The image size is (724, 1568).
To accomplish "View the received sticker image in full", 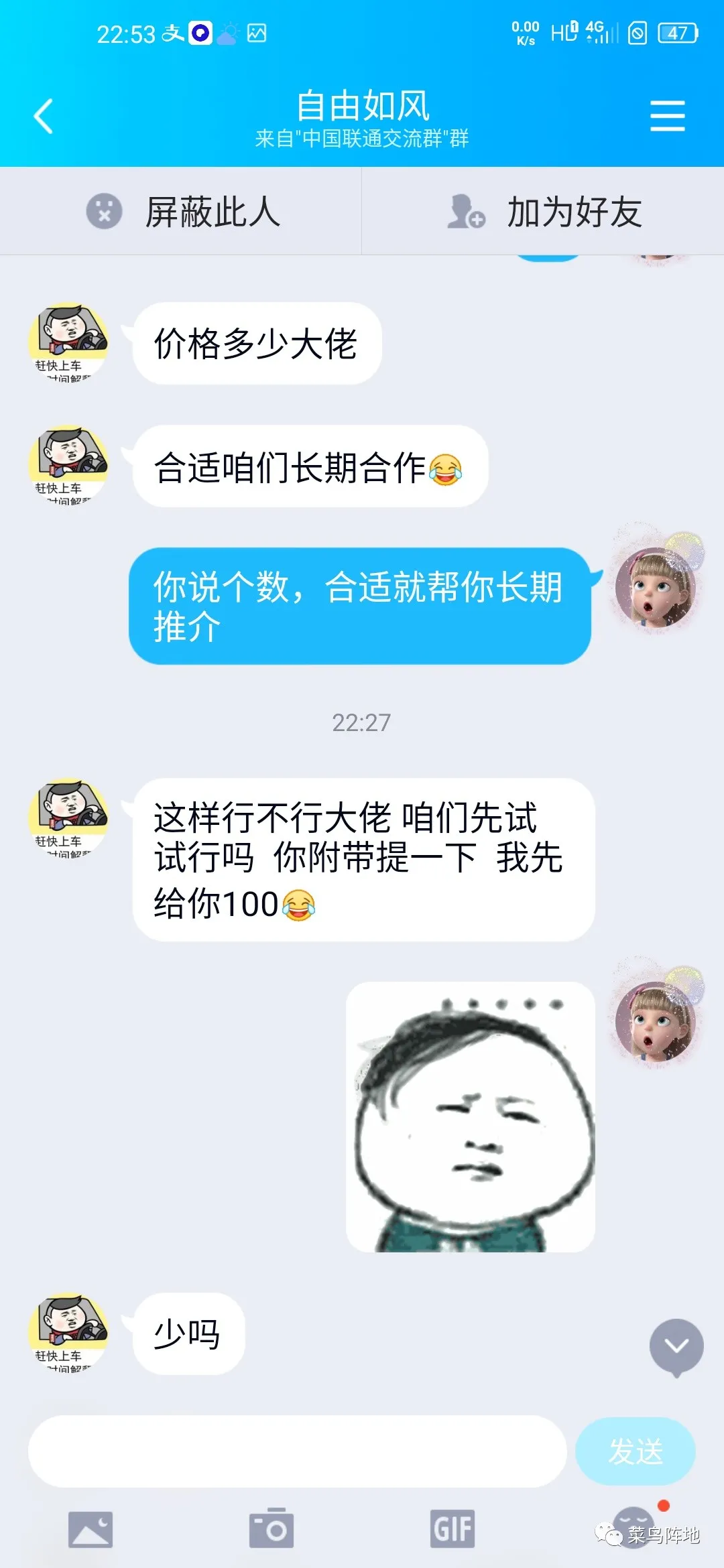I will pos(470,1116).
